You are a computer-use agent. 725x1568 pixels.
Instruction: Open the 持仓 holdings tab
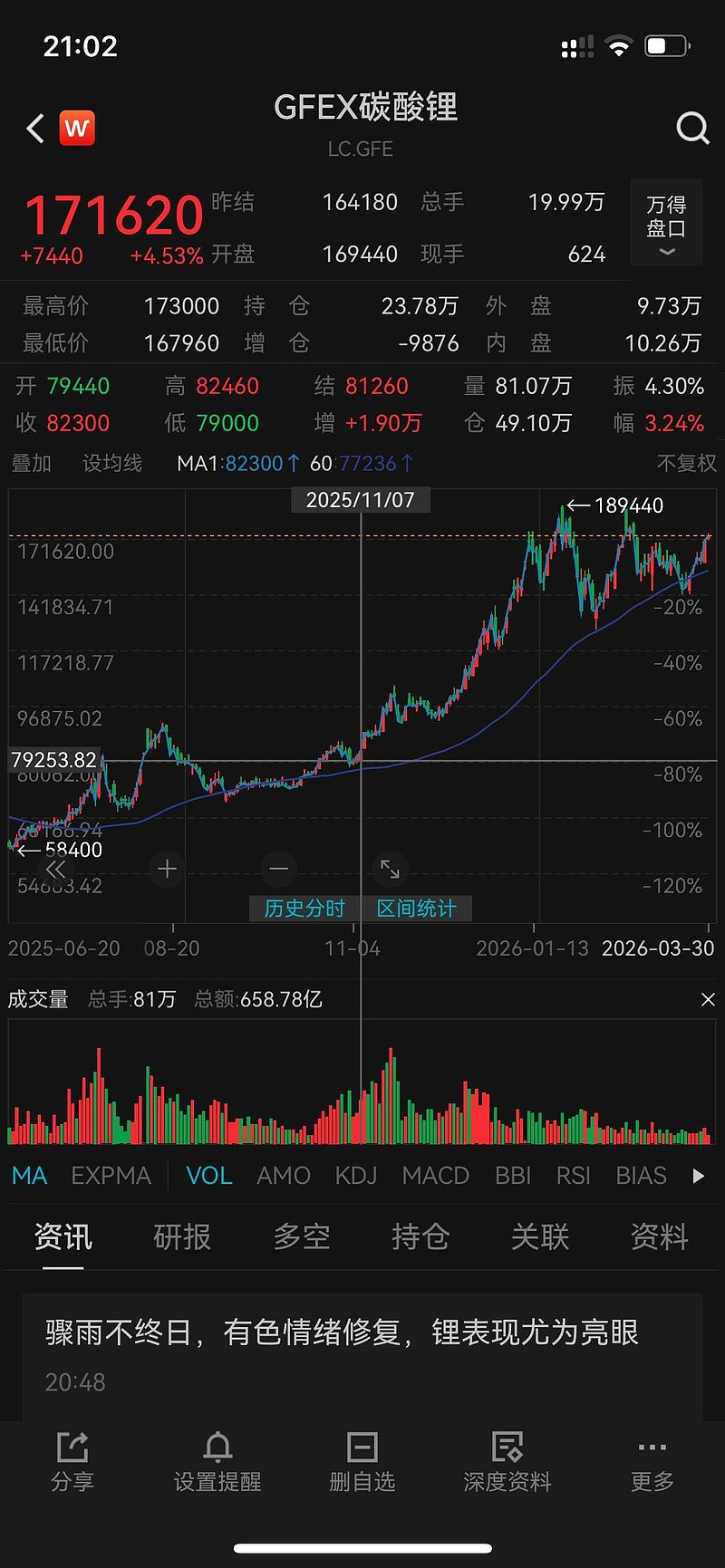click(420, 1236)
